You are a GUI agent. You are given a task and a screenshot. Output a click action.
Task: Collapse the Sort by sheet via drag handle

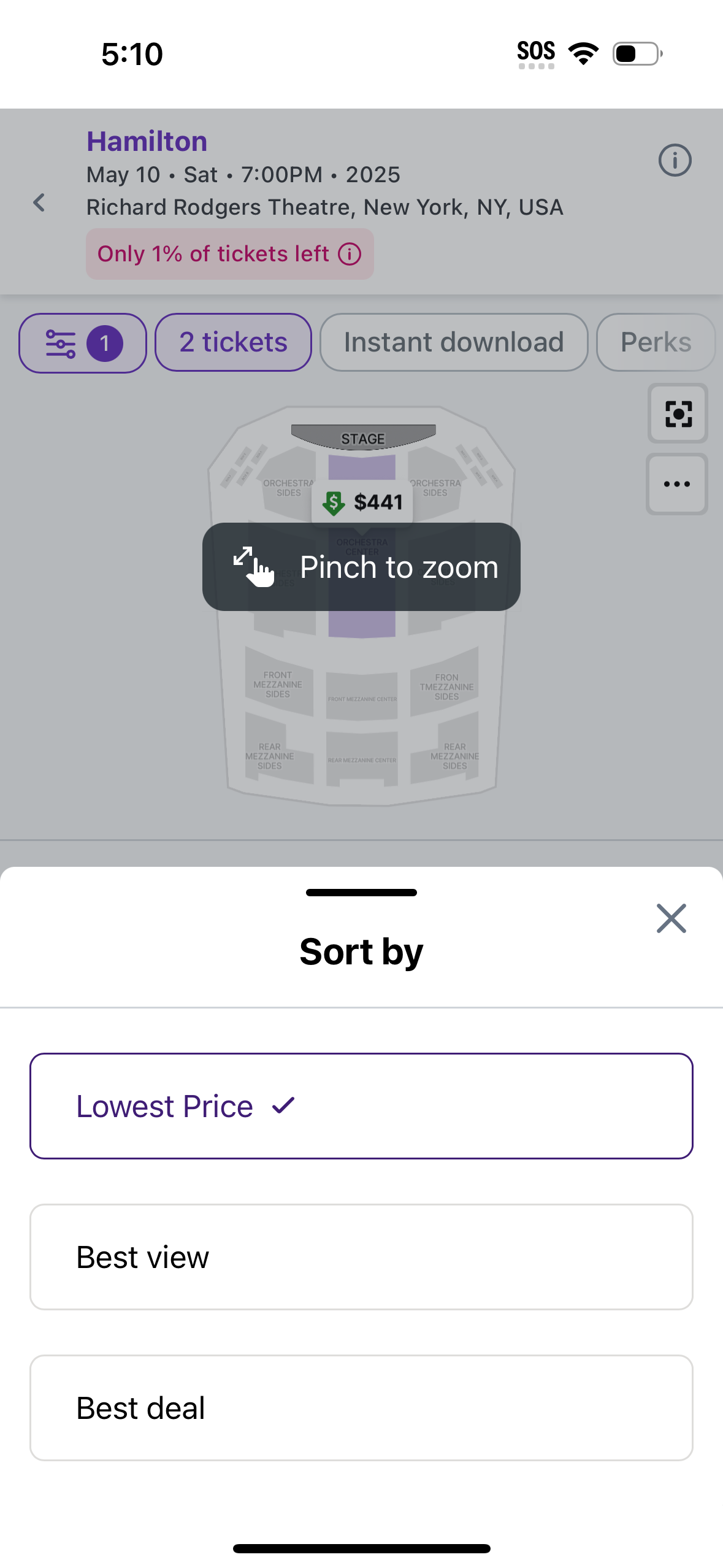click(361, 893)
